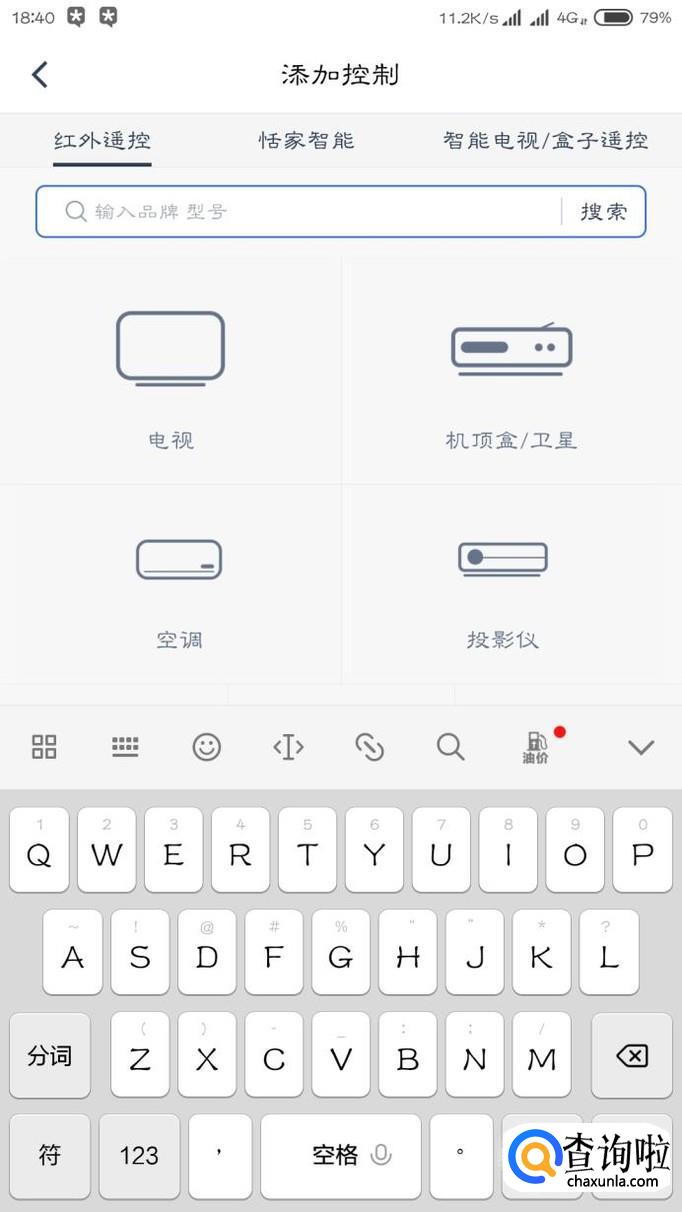
Task: Open the 油价 shortcut on the keyboard
Action: tap(536, 747)
